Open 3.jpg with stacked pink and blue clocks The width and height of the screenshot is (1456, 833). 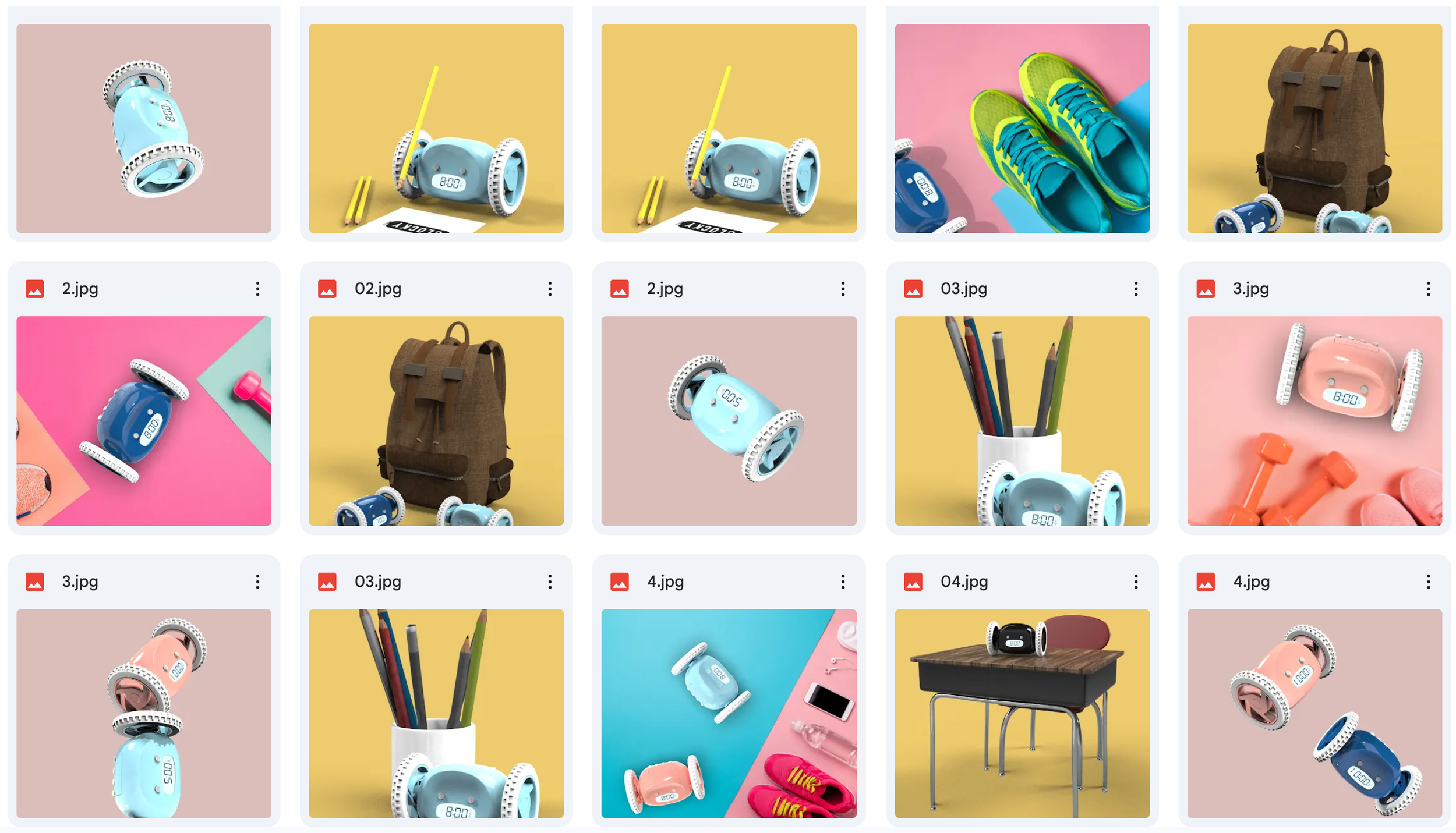[x=143, y=713]
